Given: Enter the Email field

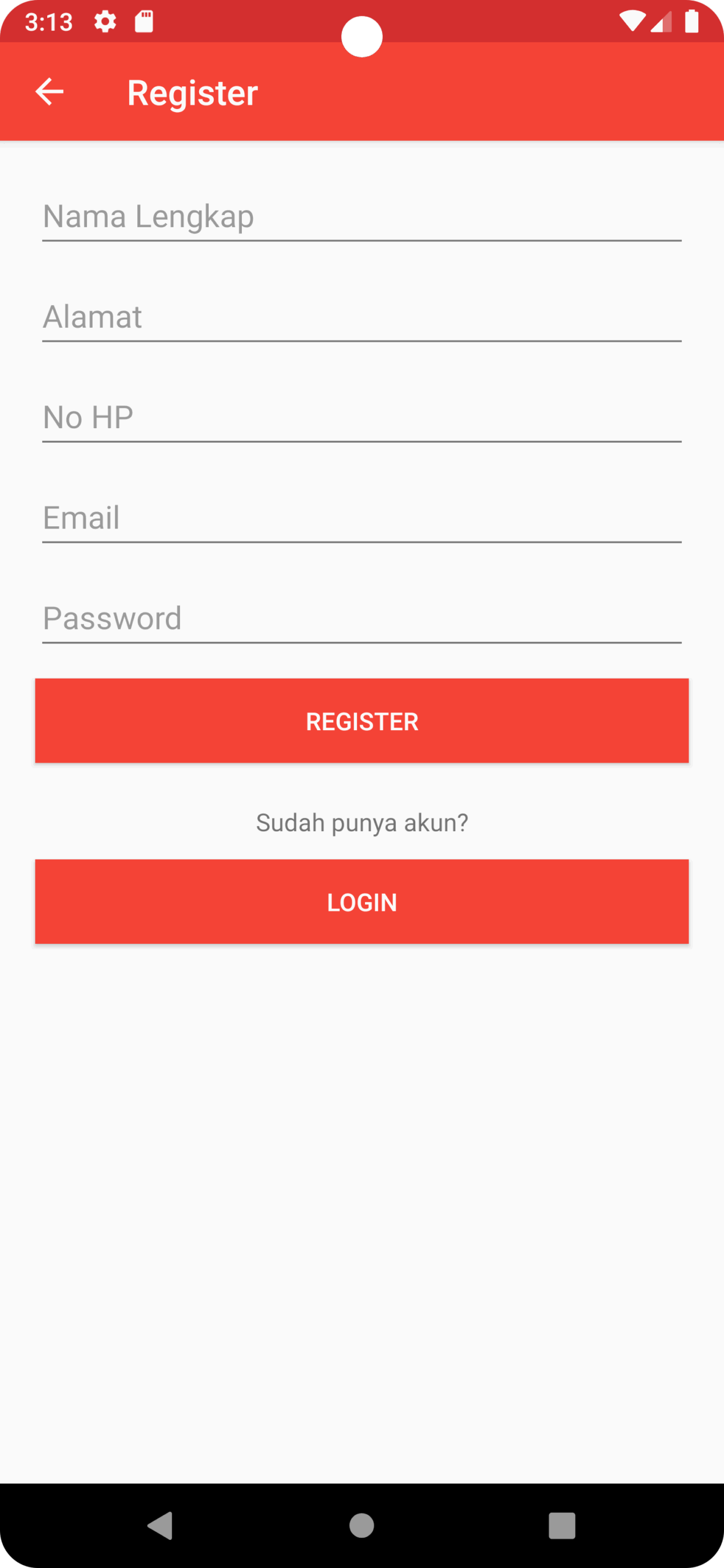Looking at the screenshot, I should 361,518.
